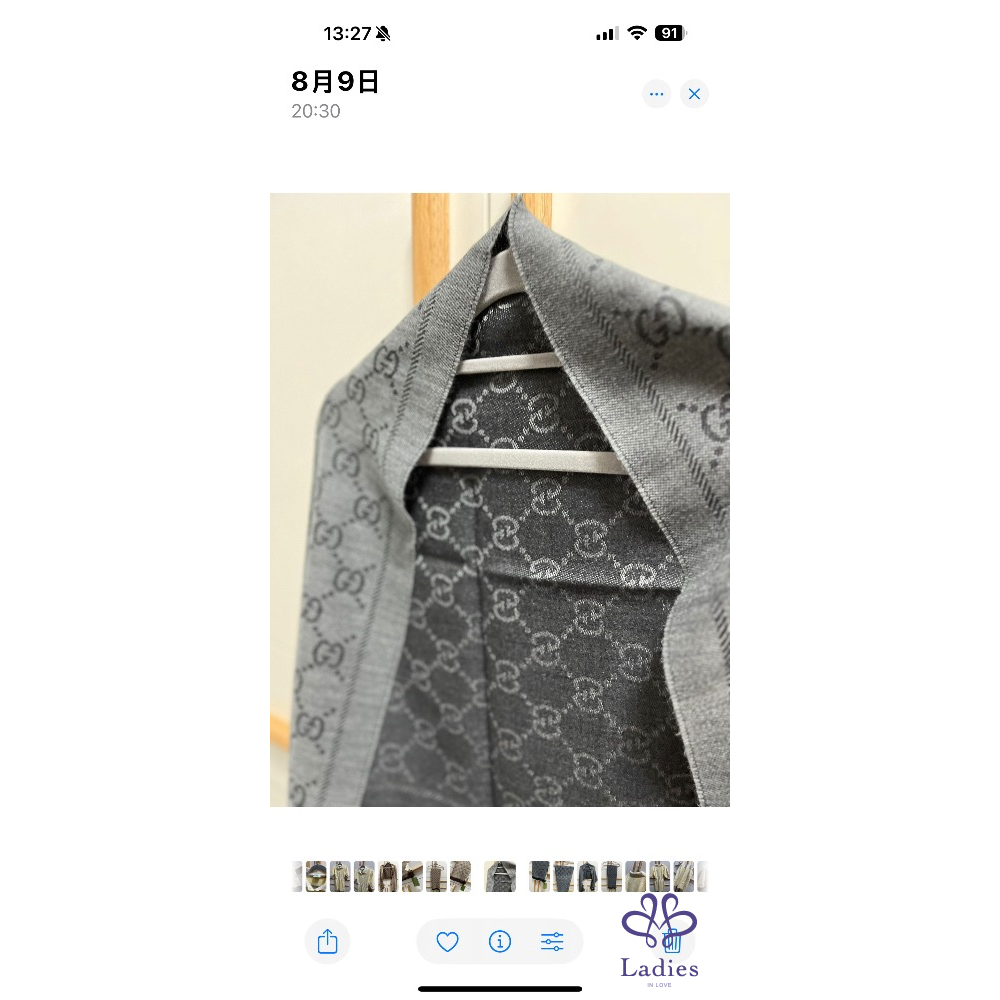
Task: Share this photo
Action: pos(327,941)
